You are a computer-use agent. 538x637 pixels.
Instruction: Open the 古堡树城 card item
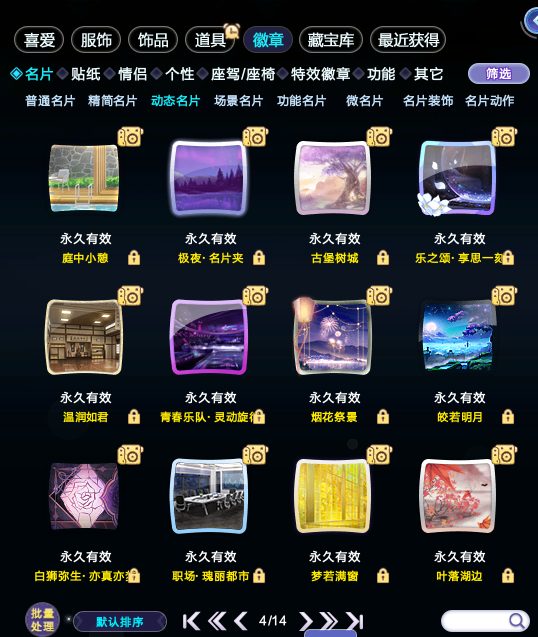pyautogui.click(x=333, y=178)
